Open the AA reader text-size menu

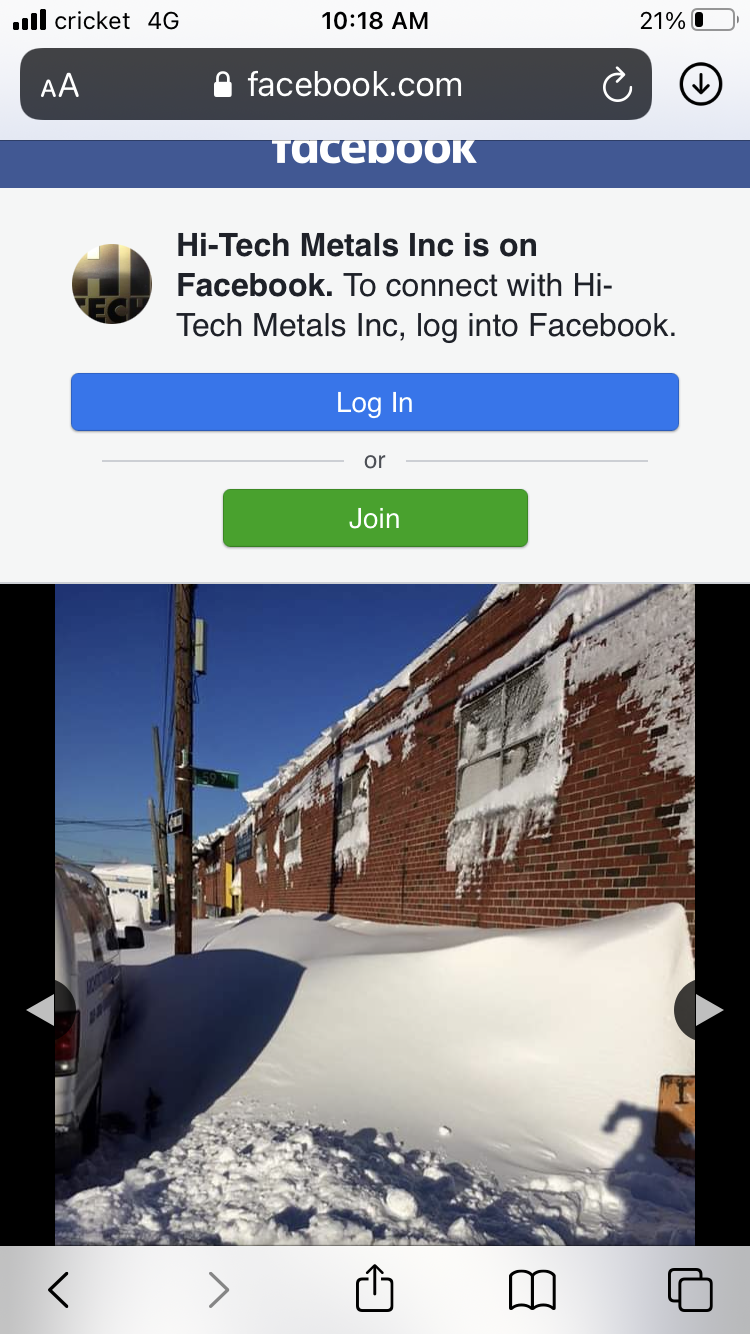click(60, 86)
